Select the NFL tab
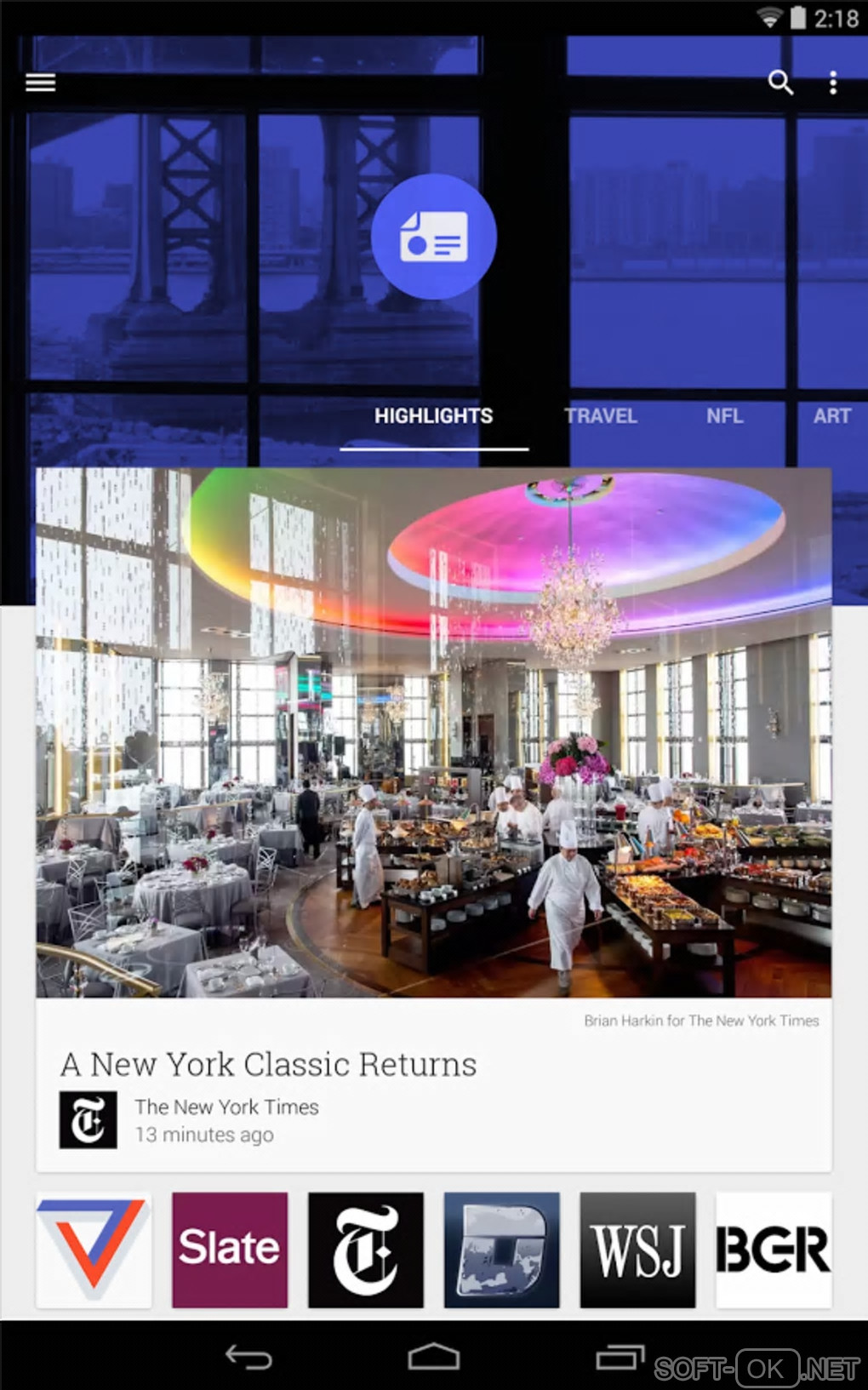 coord(724,416)
